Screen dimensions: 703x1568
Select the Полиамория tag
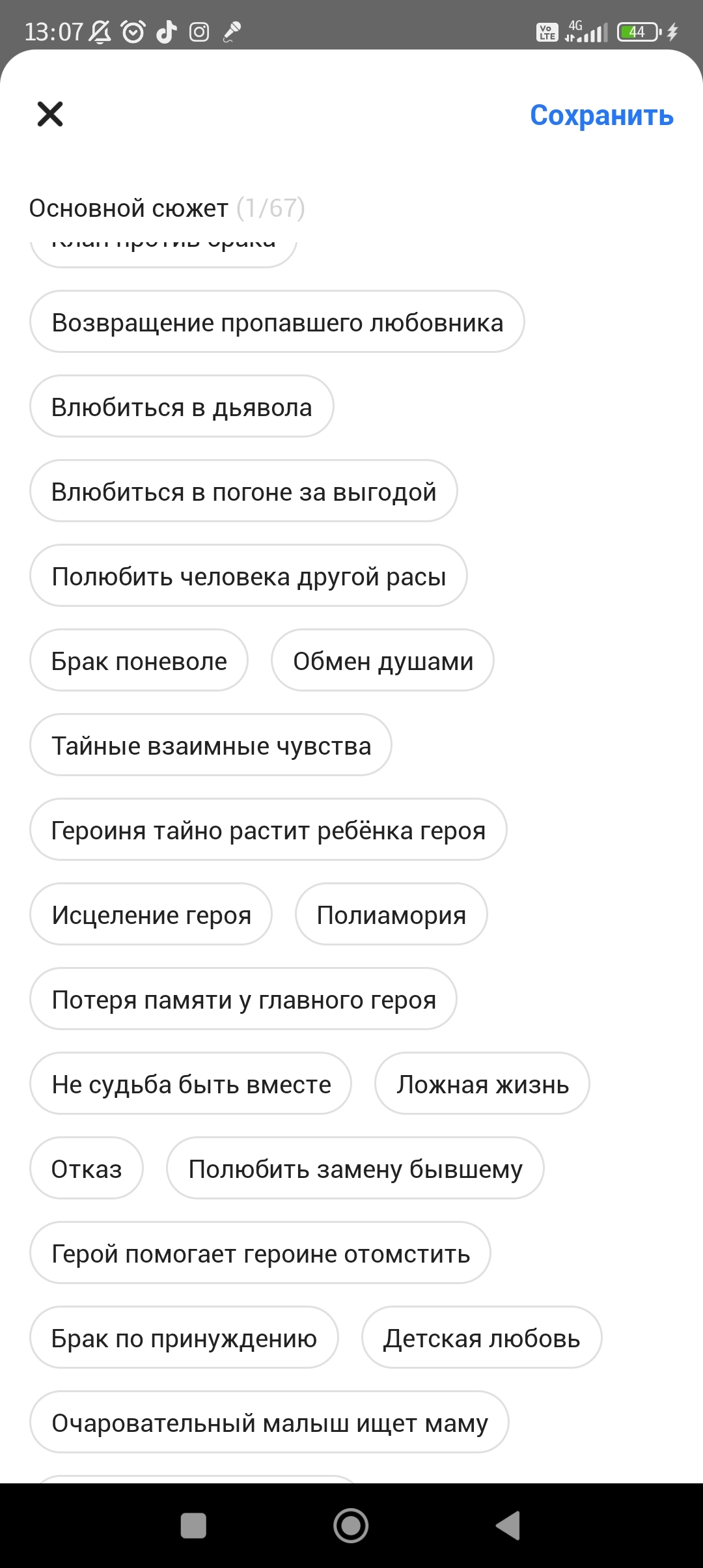pos(391,915)
